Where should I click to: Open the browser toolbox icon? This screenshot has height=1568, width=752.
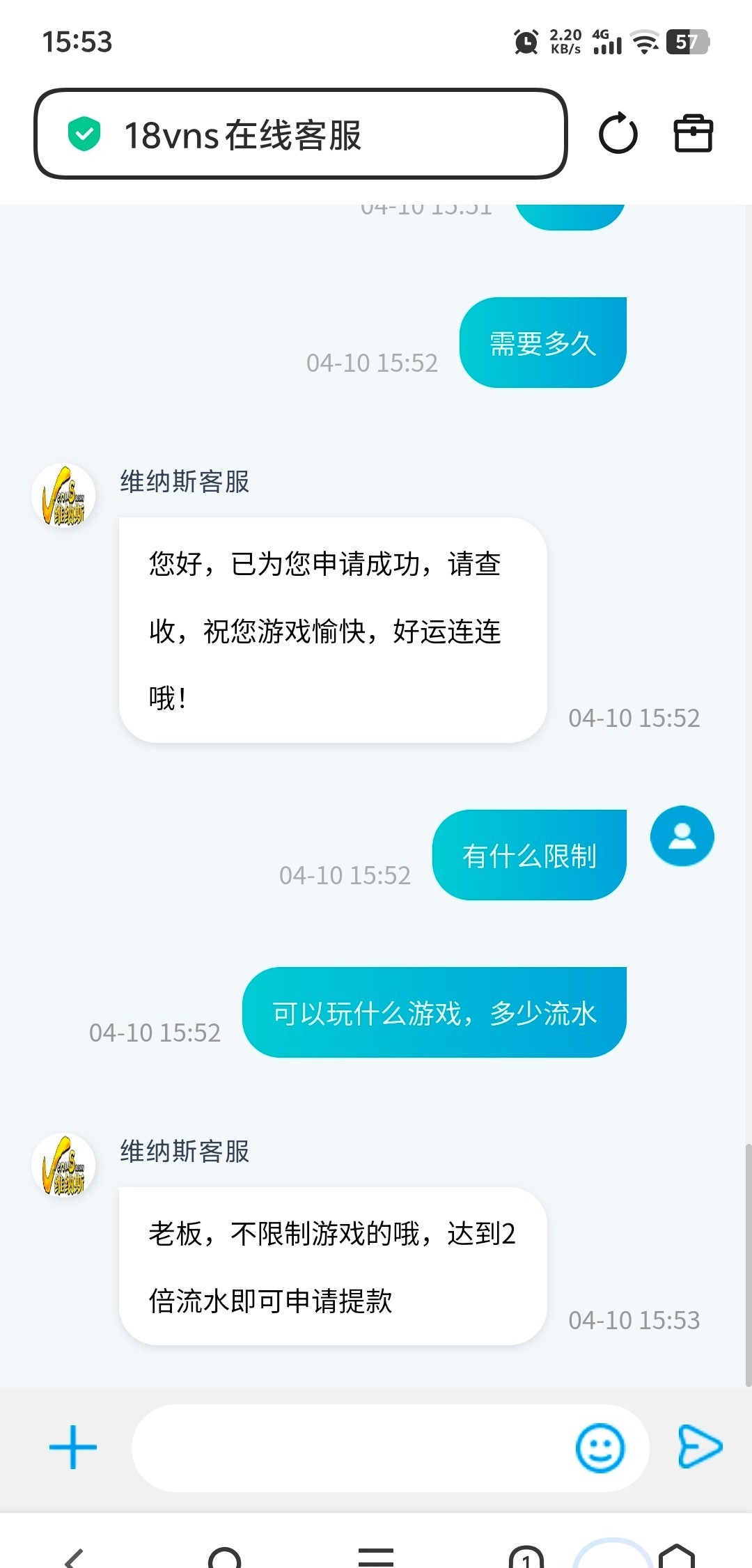pyautogui.click(x=693, y=134)
